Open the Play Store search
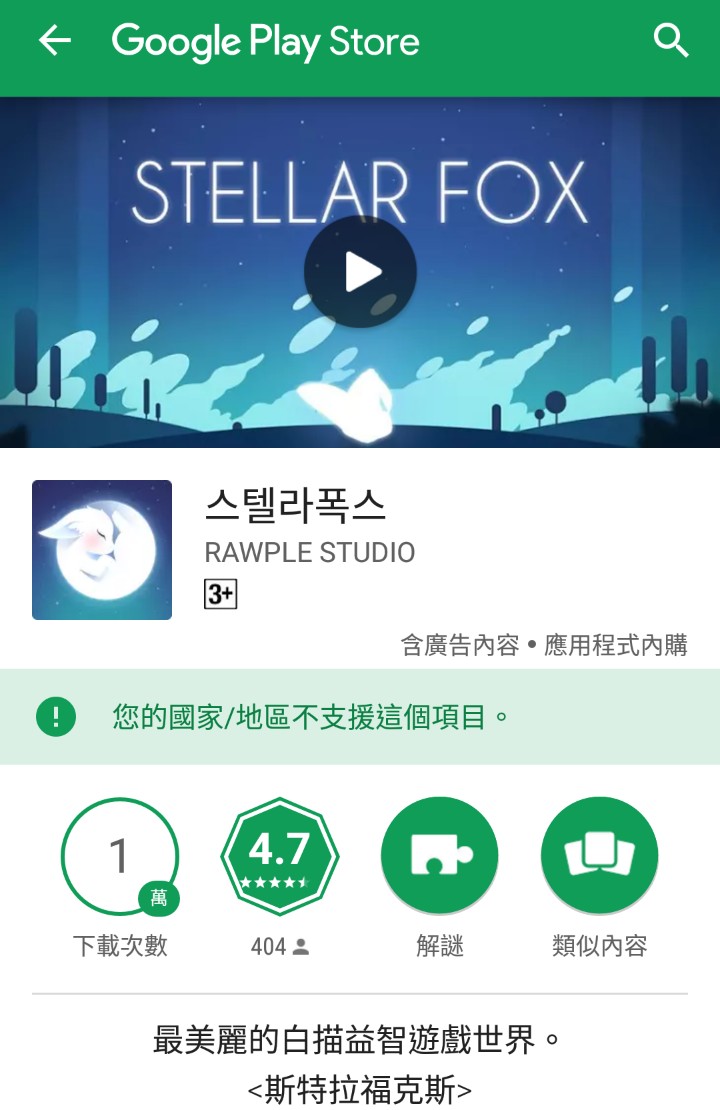The image size is (720, 1110). (671, 41)
